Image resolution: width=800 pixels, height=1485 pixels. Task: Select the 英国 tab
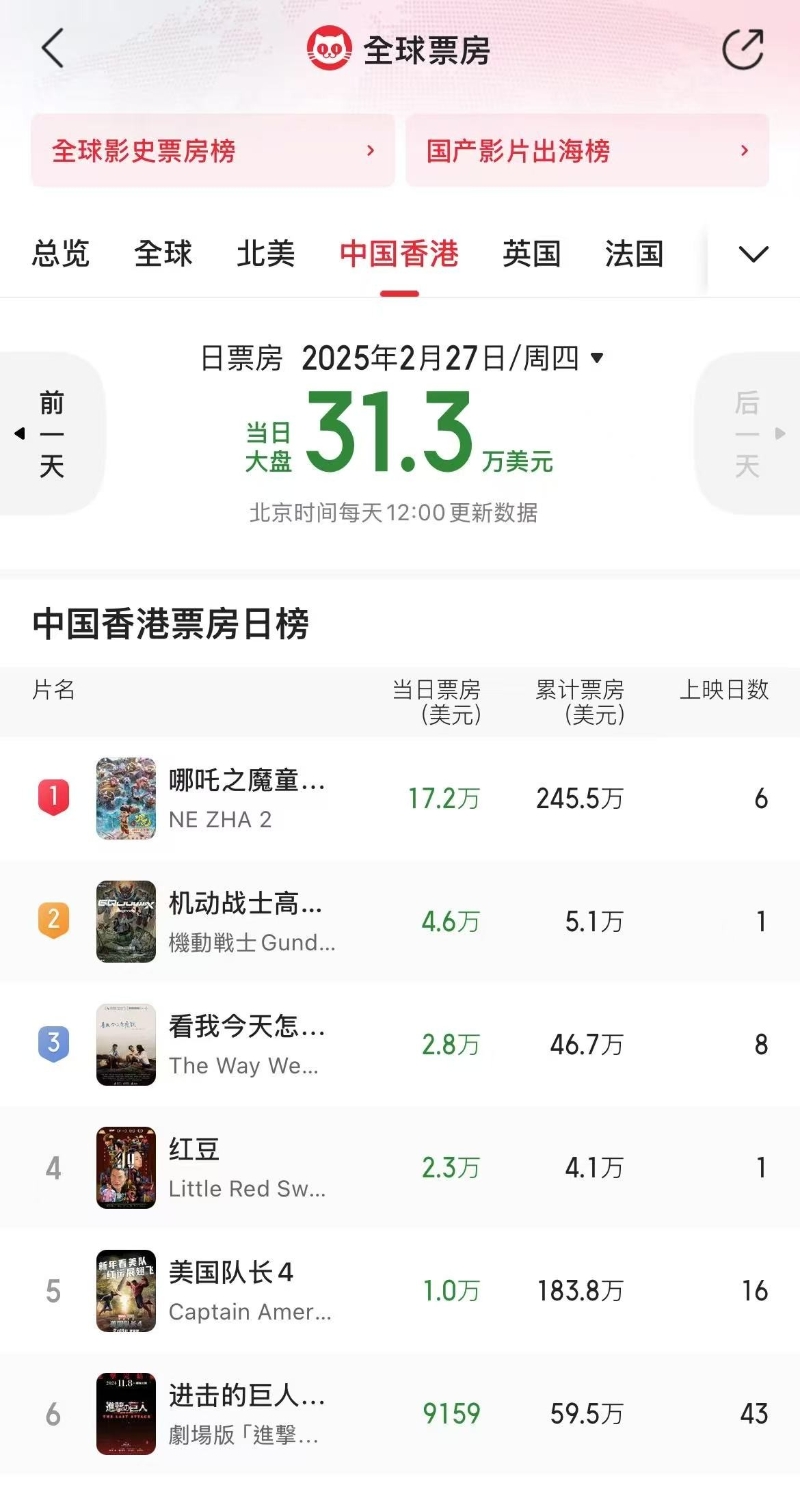[x=531, y=254]
